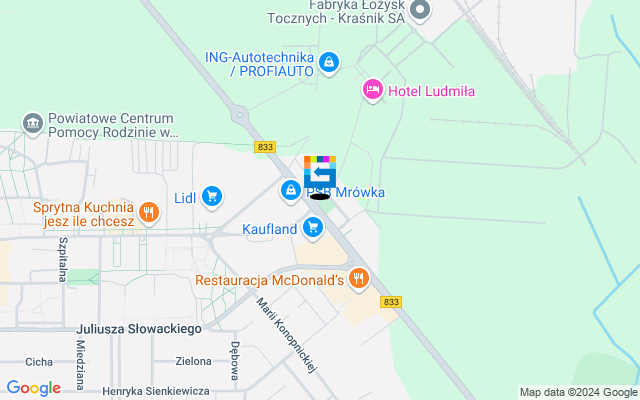Select the Fabryka Łożysk Tocznych Kraśnik pin

coord(420,11)
